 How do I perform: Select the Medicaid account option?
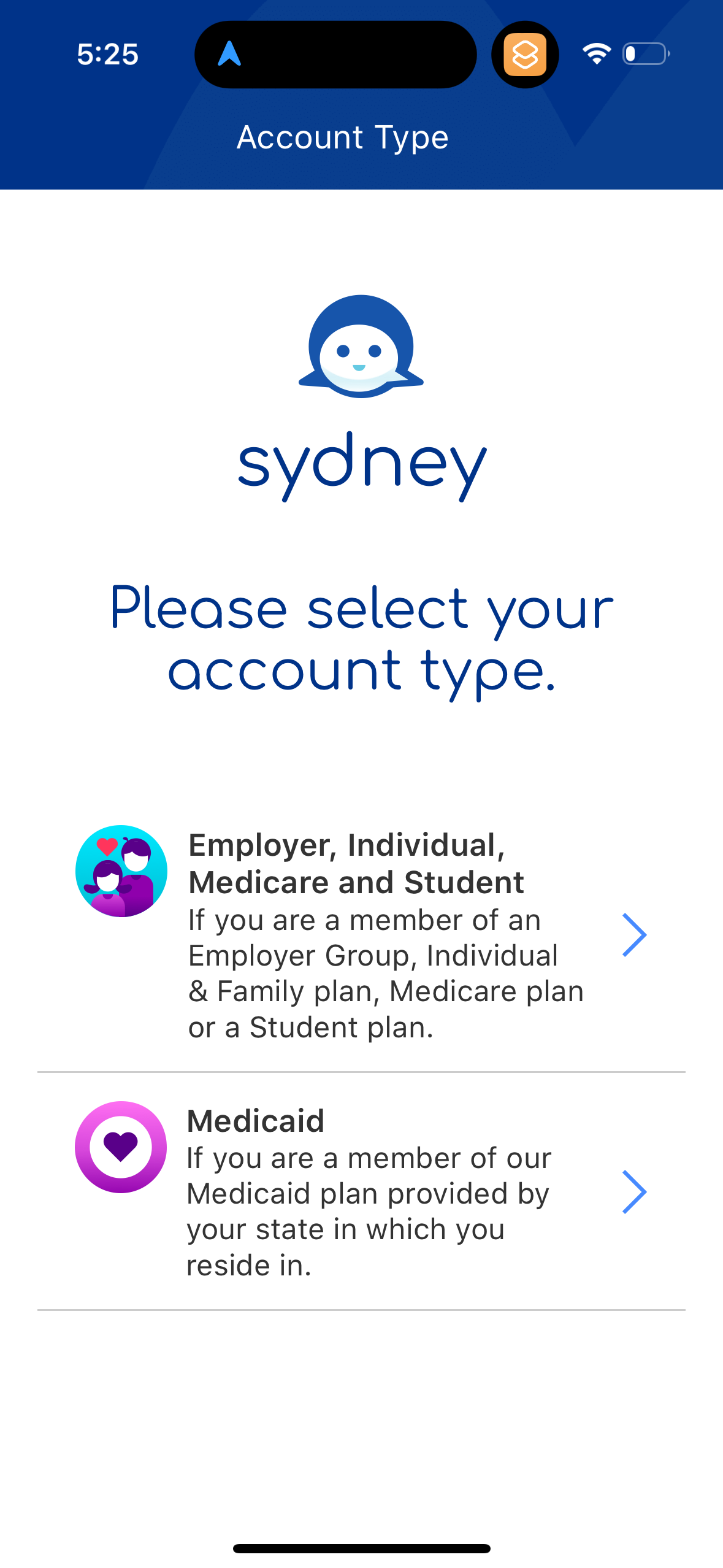coord(361,1191)
